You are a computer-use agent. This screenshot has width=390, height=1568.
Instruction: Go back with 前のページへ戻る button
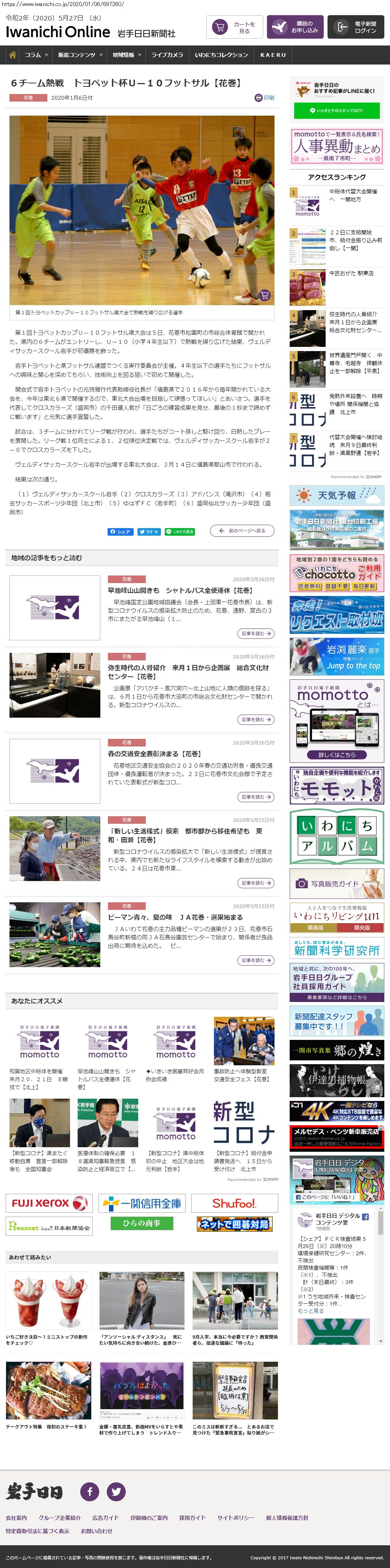(x=242, y=531)
